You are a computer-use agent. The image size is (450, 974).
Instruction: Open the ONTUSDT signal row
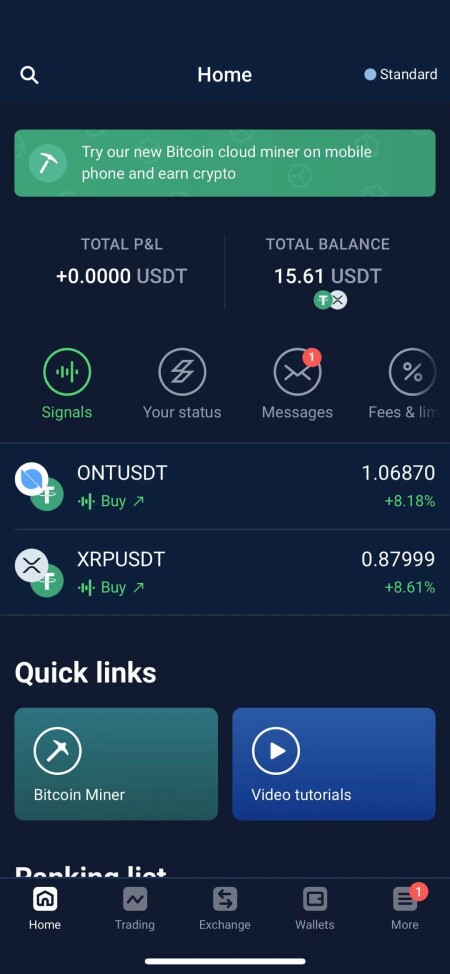[225, 486]
